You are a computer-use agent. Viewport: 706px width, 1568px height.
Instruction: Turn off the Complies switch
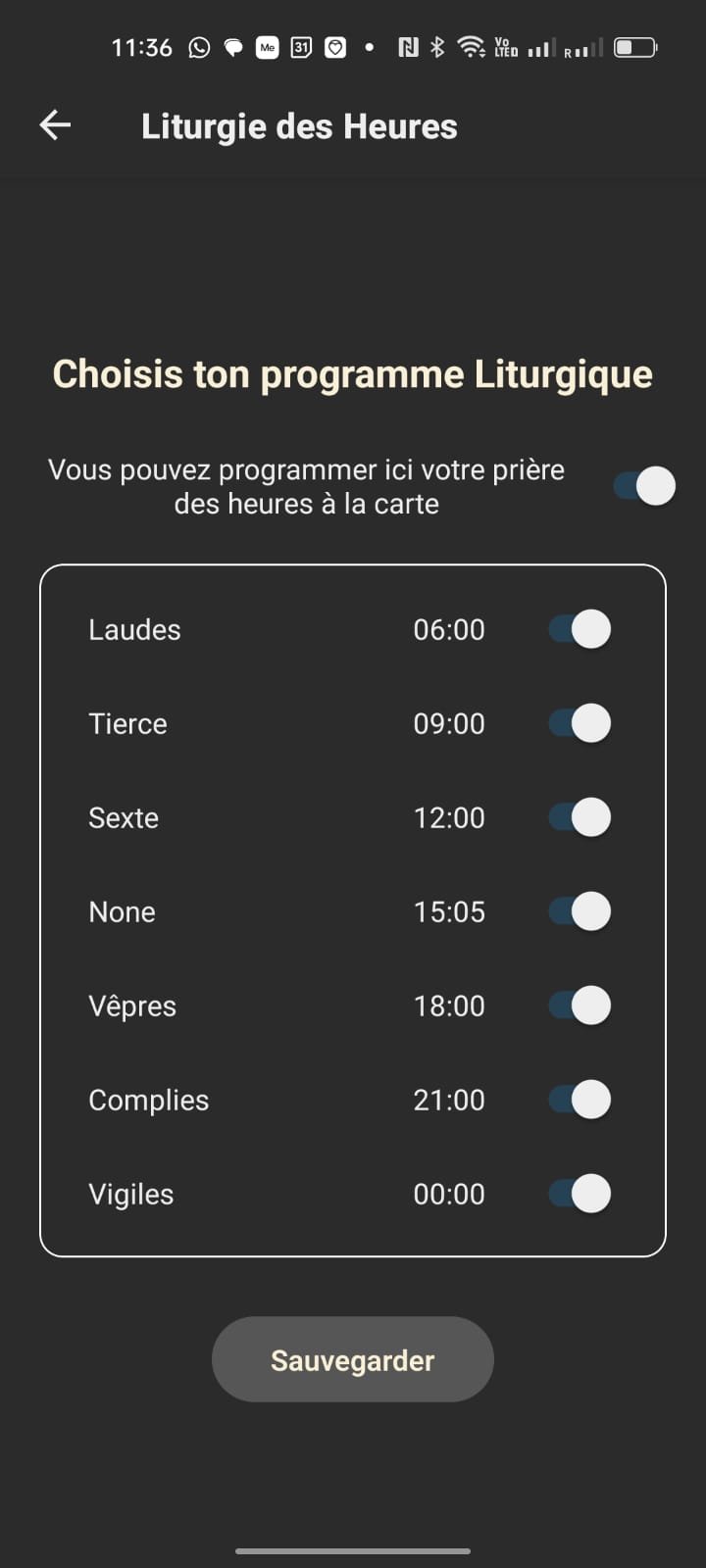click(x=580, y=1100)
